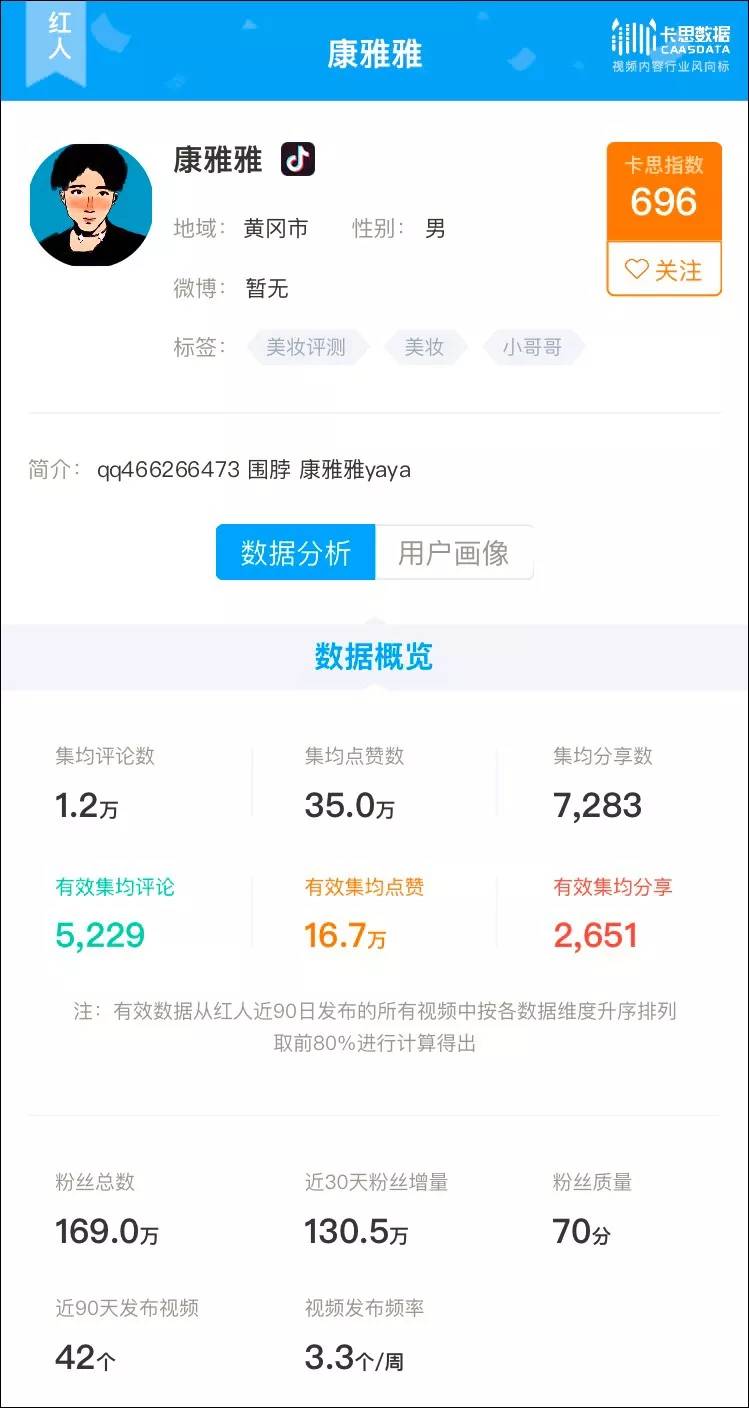This screenshot has width=749, height=1408.
Task: Open the 美妆评测 tag
Action: coord(306,348)
